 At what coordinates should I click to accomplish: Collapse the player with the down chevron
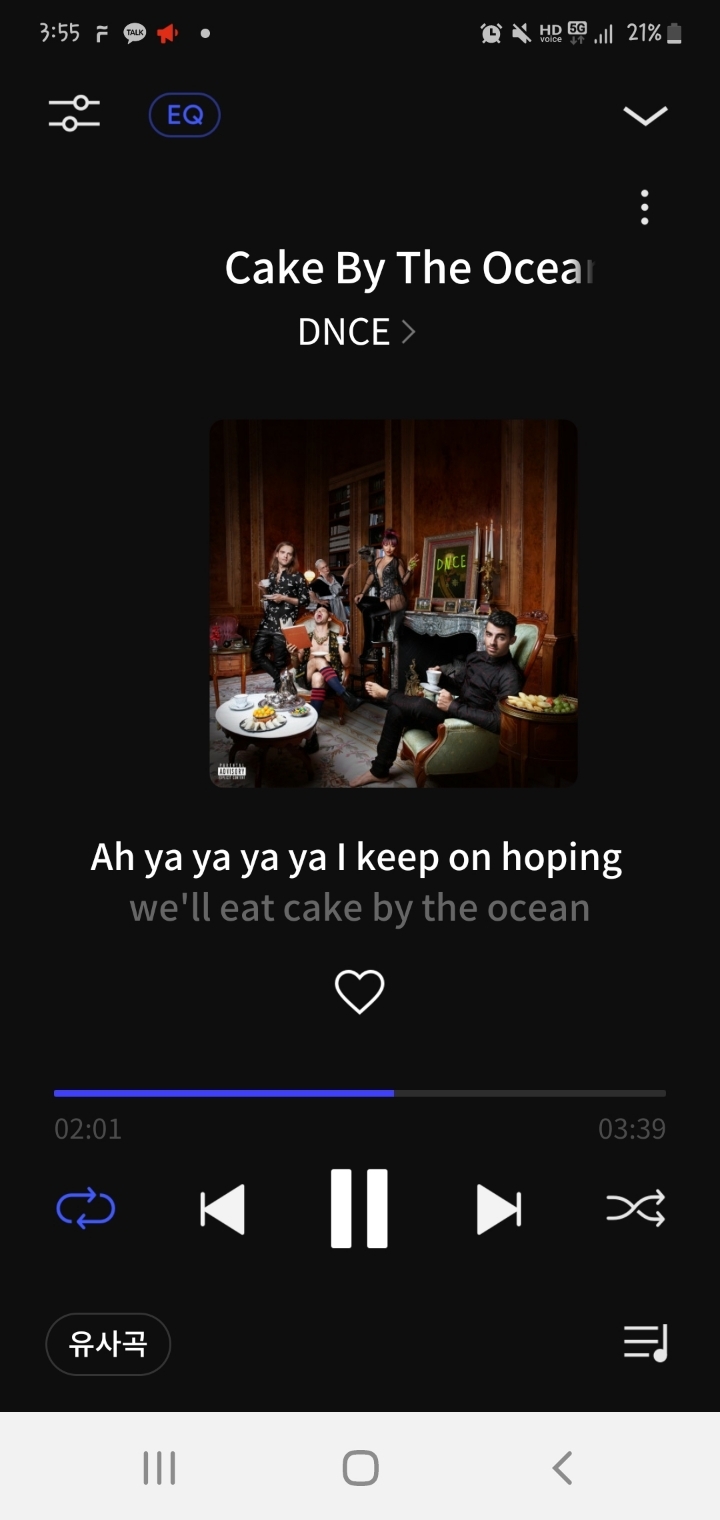[645, 116]
